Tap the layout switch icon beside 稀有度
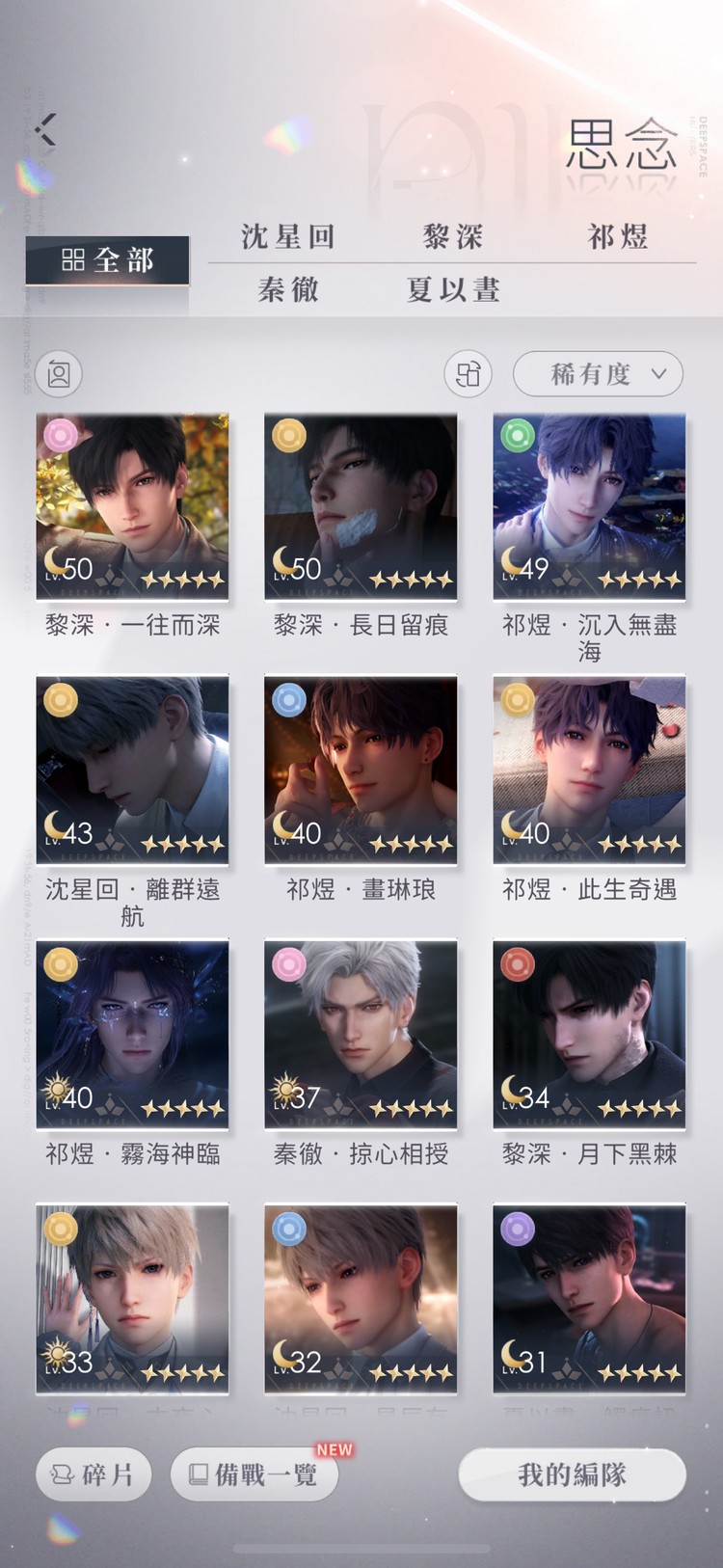 468,374
